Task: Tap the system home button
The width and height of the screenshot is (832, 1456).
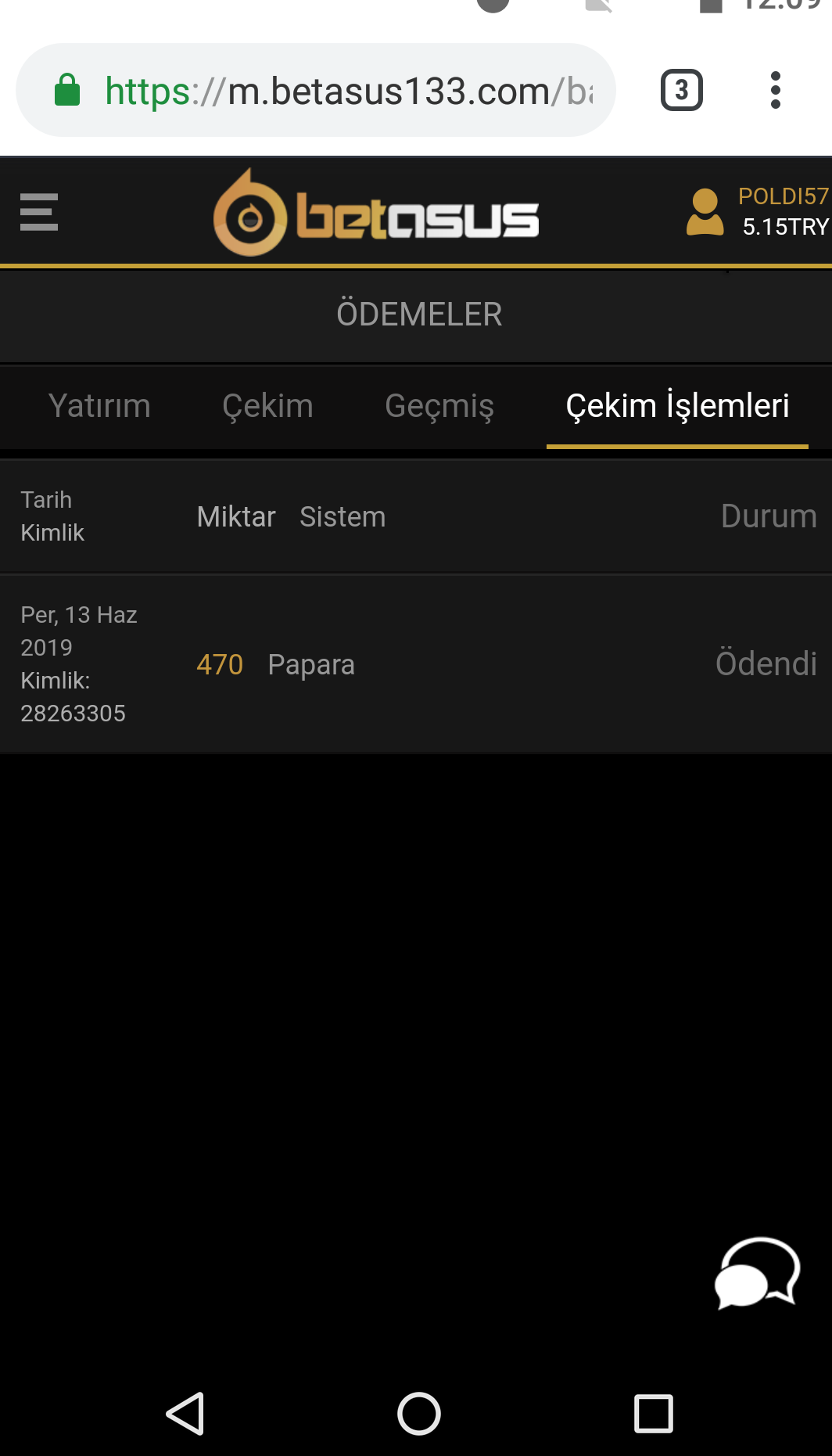Action: tap(419, 1414)
